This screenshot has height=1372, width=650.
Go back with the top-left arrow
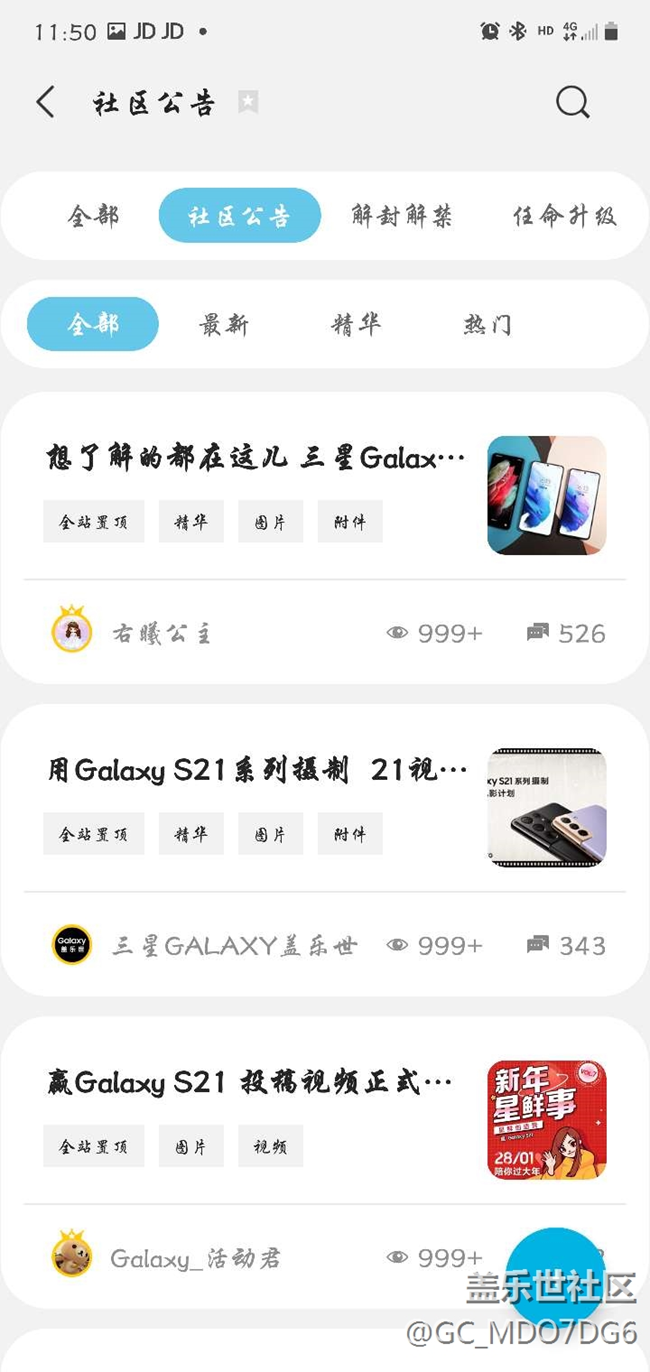point(45,102)
